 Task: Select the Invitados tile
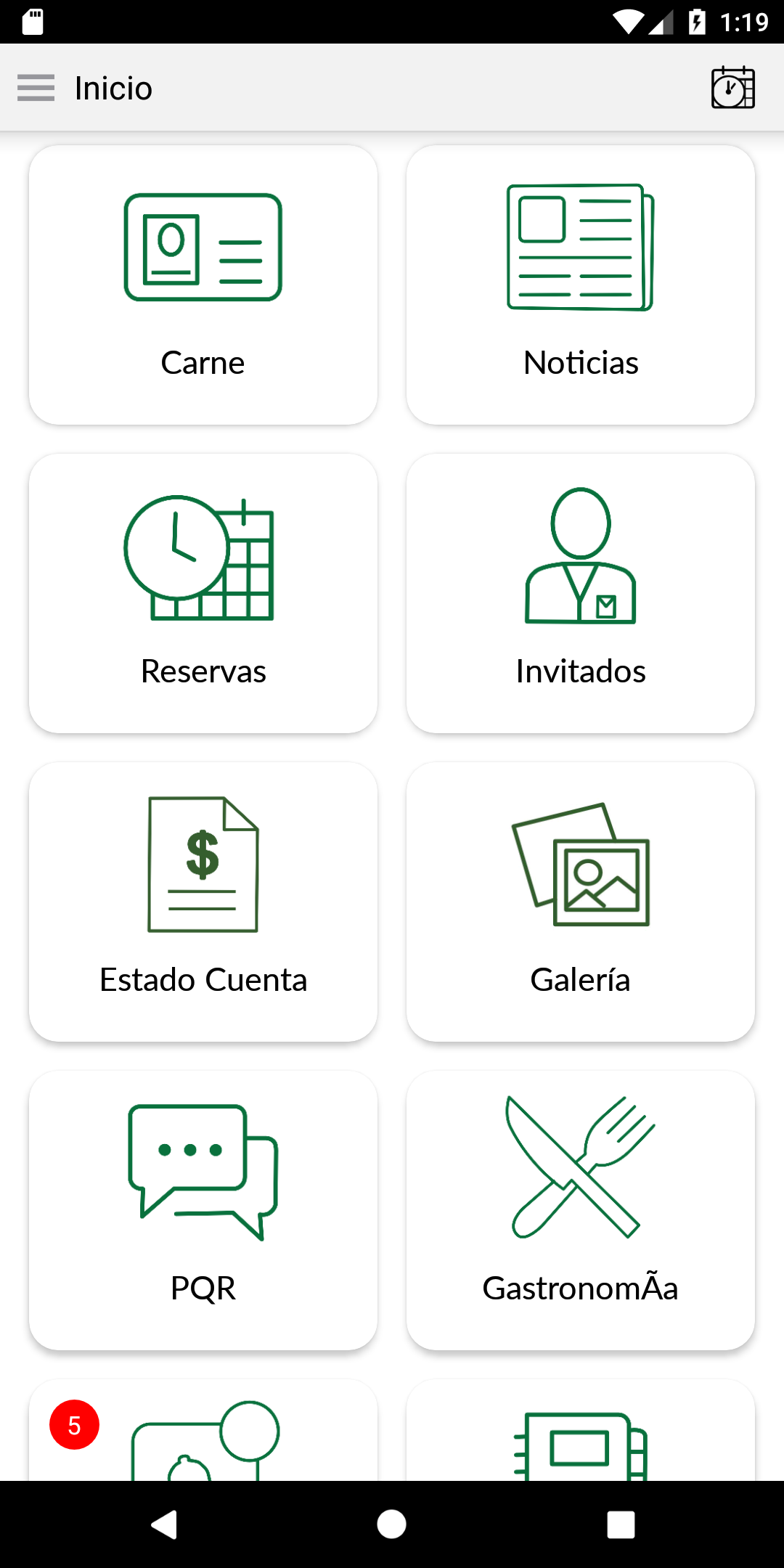tap(581, 593)
